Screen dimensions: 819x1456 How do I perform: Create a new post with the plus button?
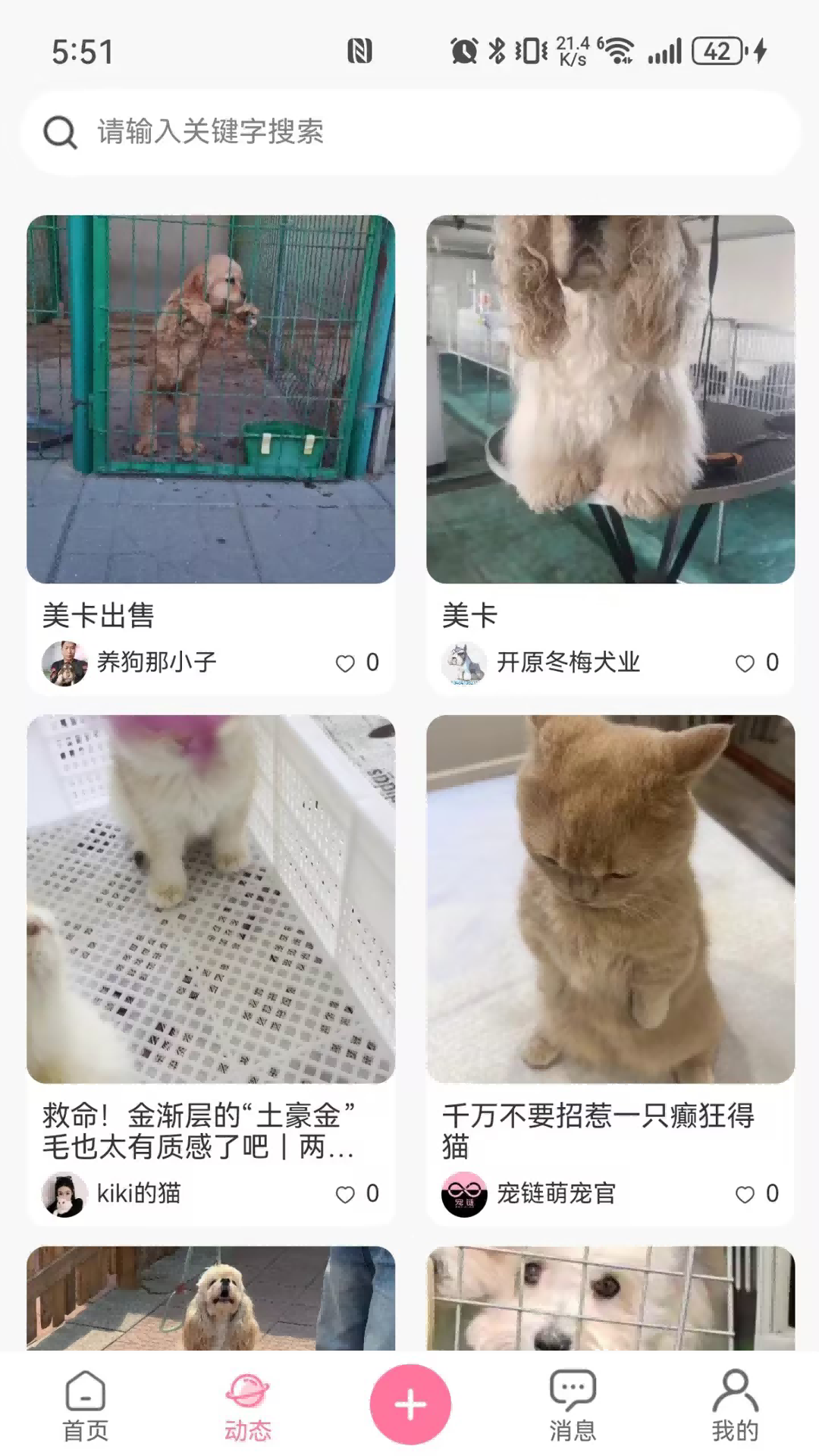410,1404
